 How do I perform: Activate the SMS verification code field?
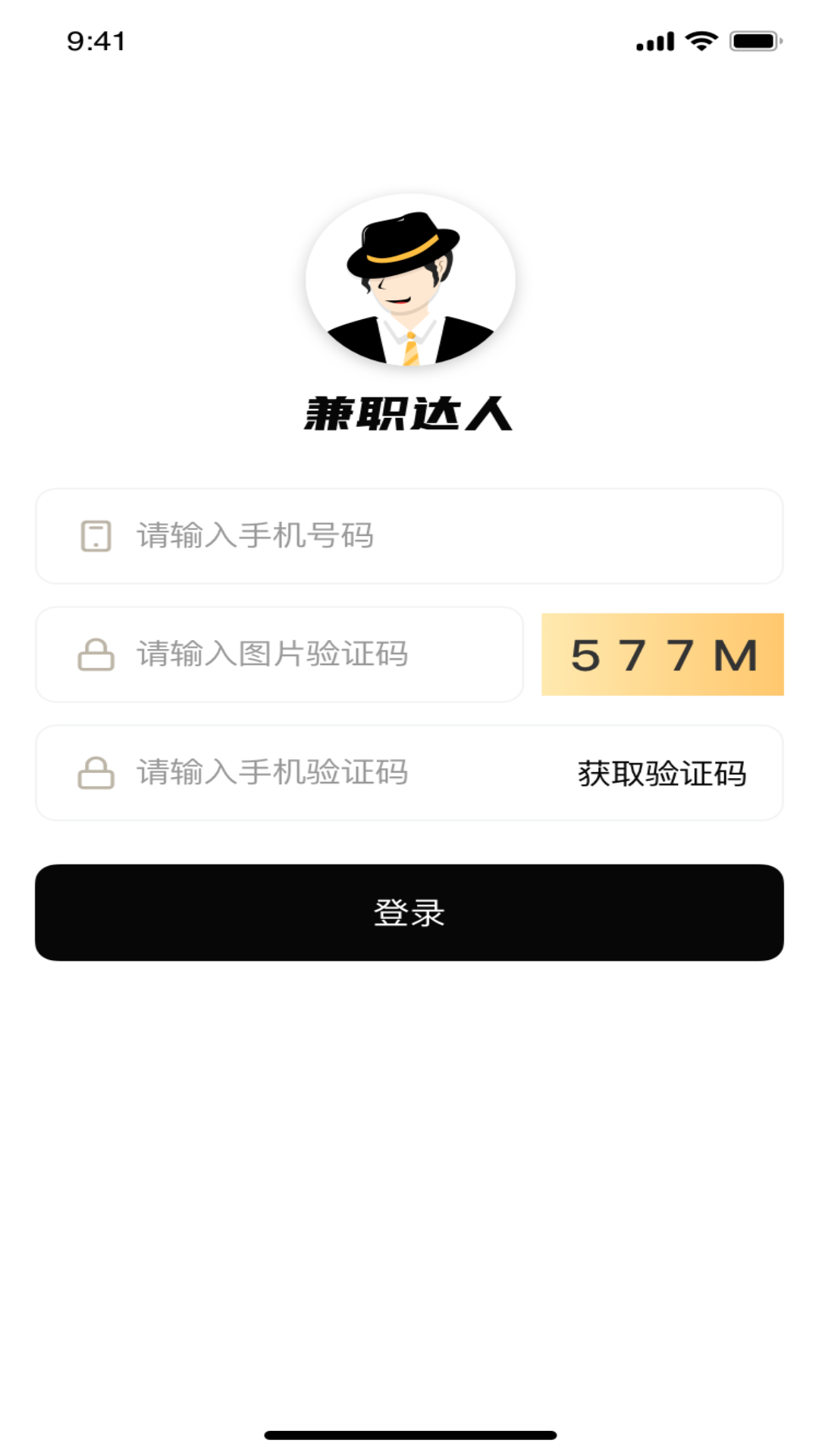303,773
